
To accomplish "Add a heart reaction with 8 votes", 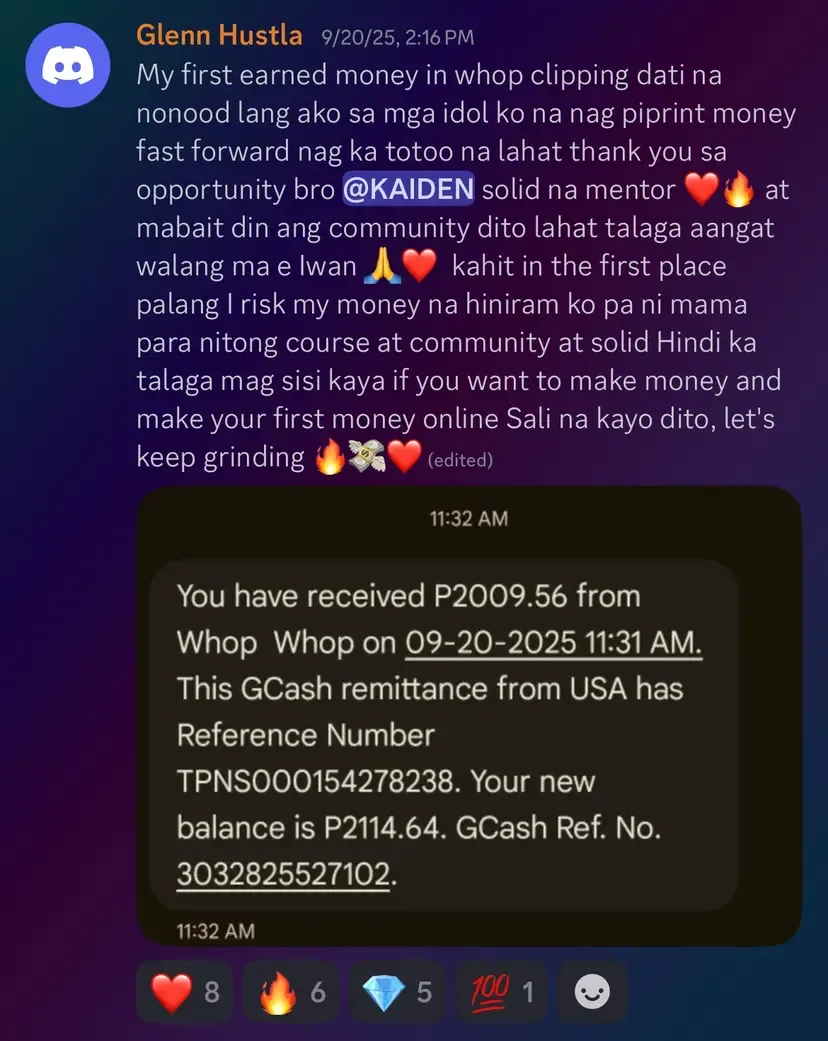I will click(184, 992).
